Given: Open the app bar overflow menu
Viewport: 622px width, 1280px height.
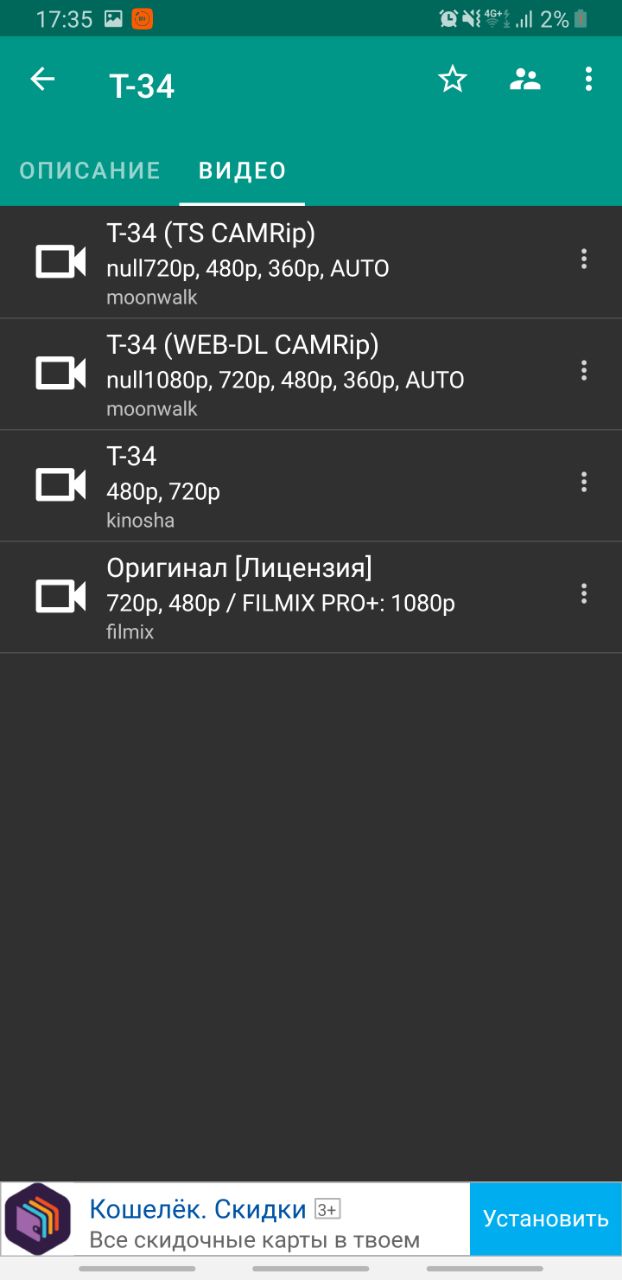Looking at the screenshot, I should click(x=589, y=80).
